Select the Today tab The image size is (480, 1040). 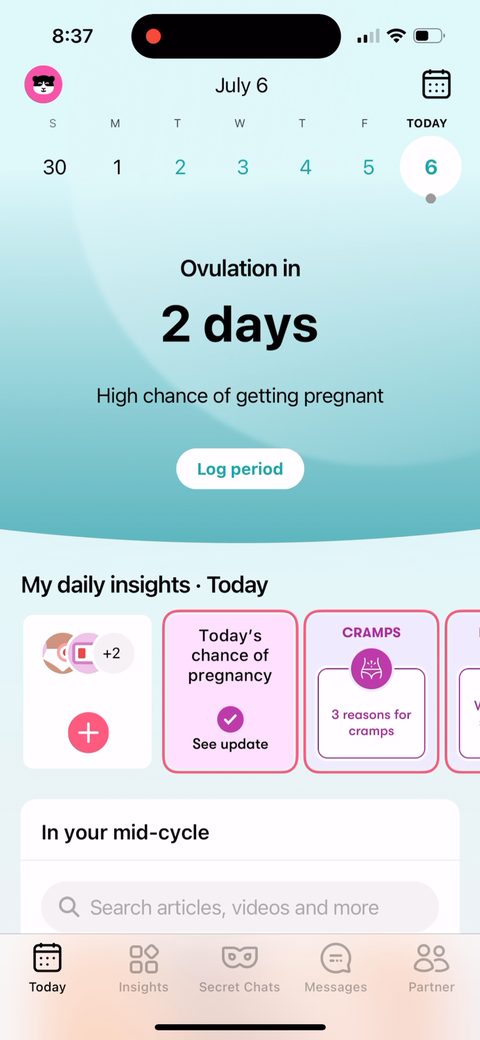(47, 968)
